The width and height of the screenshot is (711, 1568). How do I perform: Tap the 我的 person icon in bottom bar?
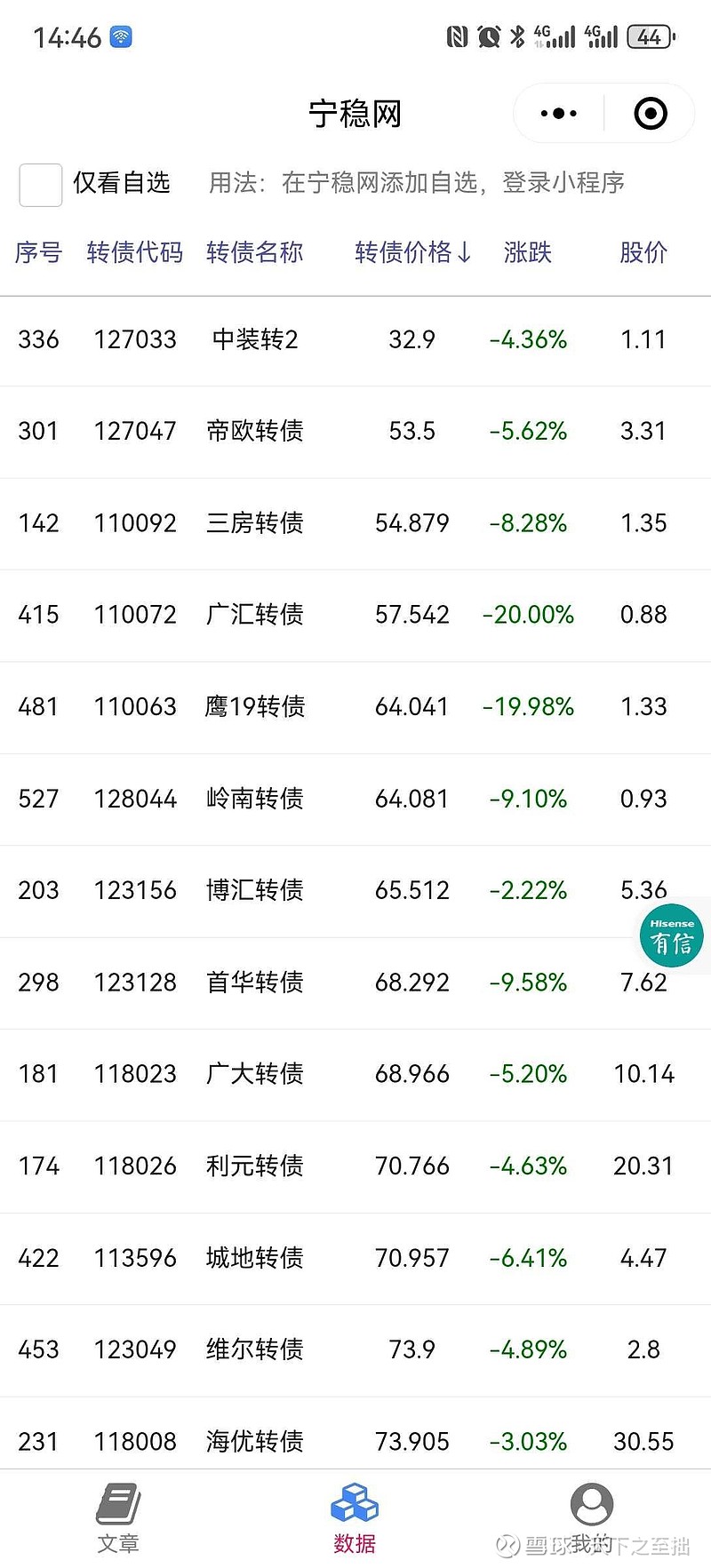click(590, 1503)
